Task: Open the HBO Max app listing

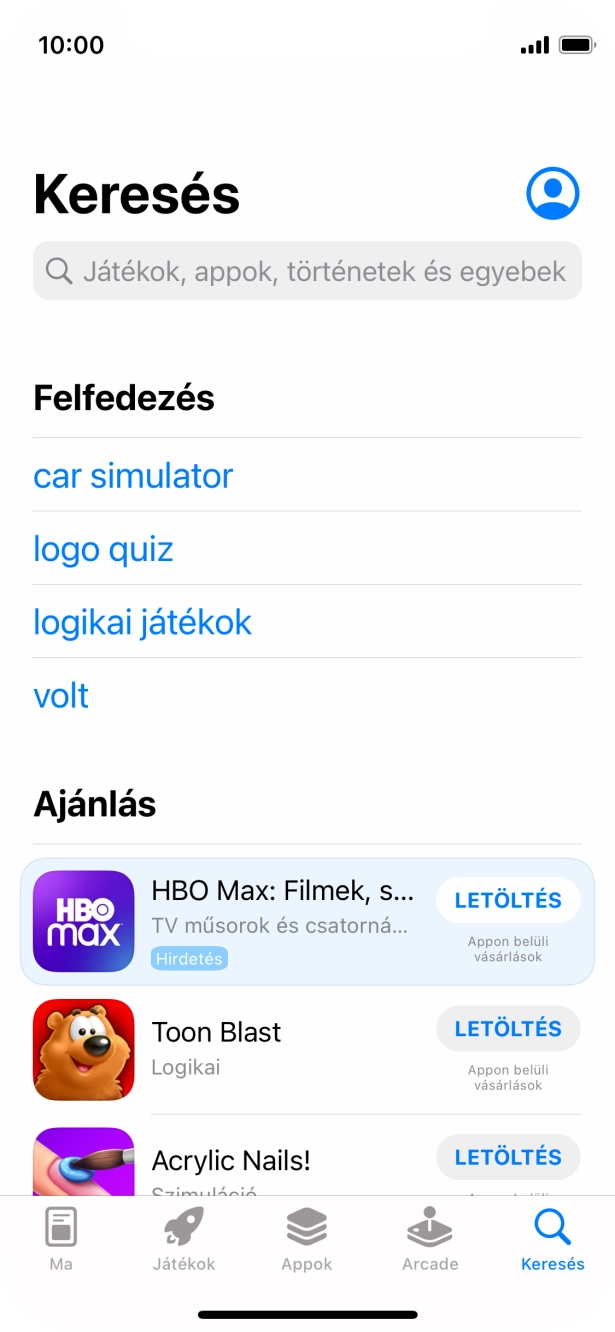Action: (280, 921)
